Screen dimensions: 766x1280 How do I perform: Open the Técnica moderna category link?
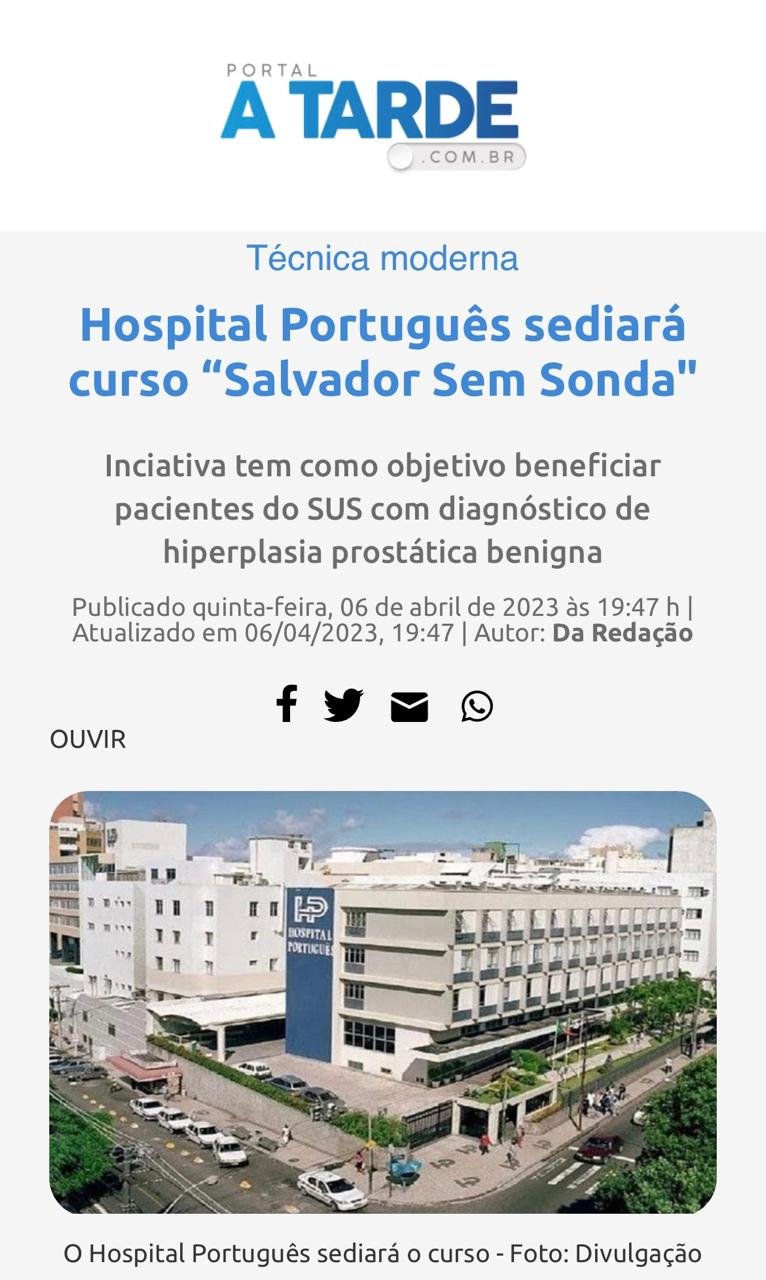coord(382,259)
